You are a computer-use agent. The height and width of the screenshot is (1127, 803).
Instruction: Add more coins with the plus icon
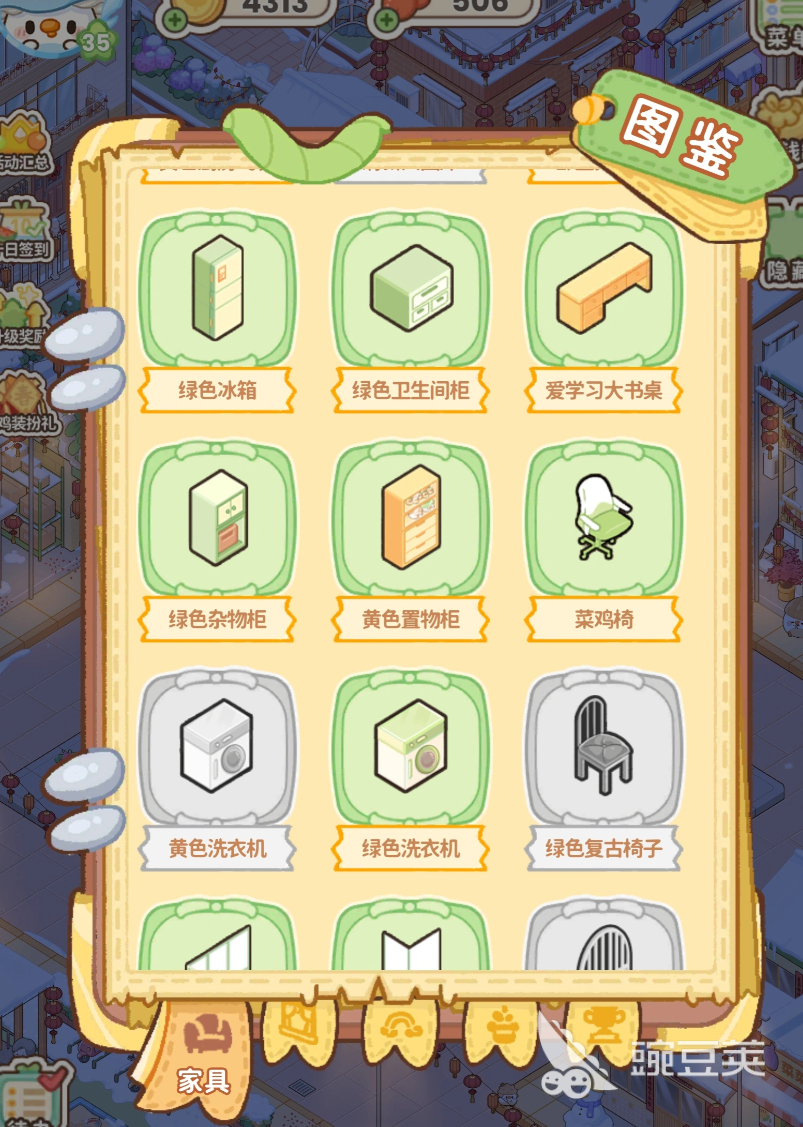(175, 18)
